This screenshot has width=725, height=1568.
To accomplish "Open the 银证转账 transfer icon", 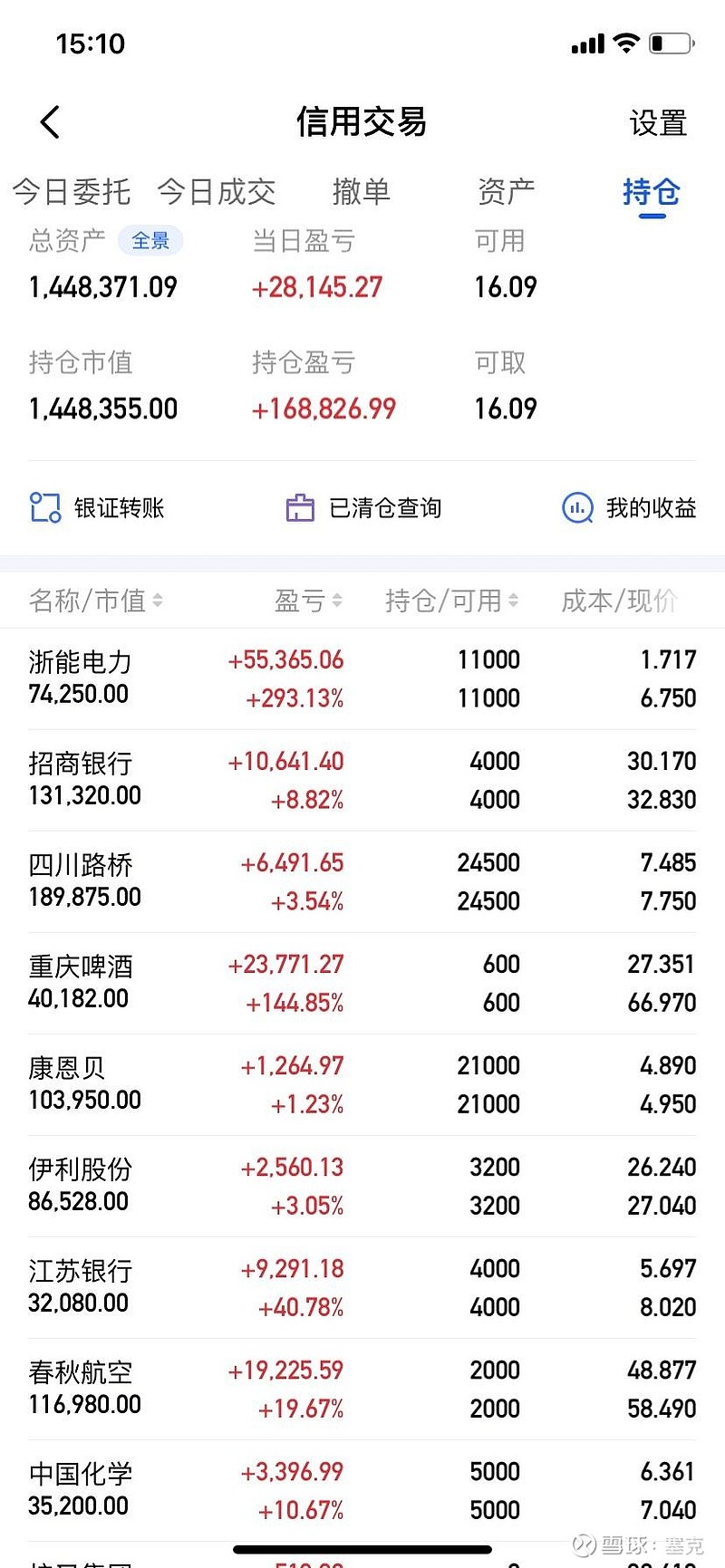I will tap(43, 507).
